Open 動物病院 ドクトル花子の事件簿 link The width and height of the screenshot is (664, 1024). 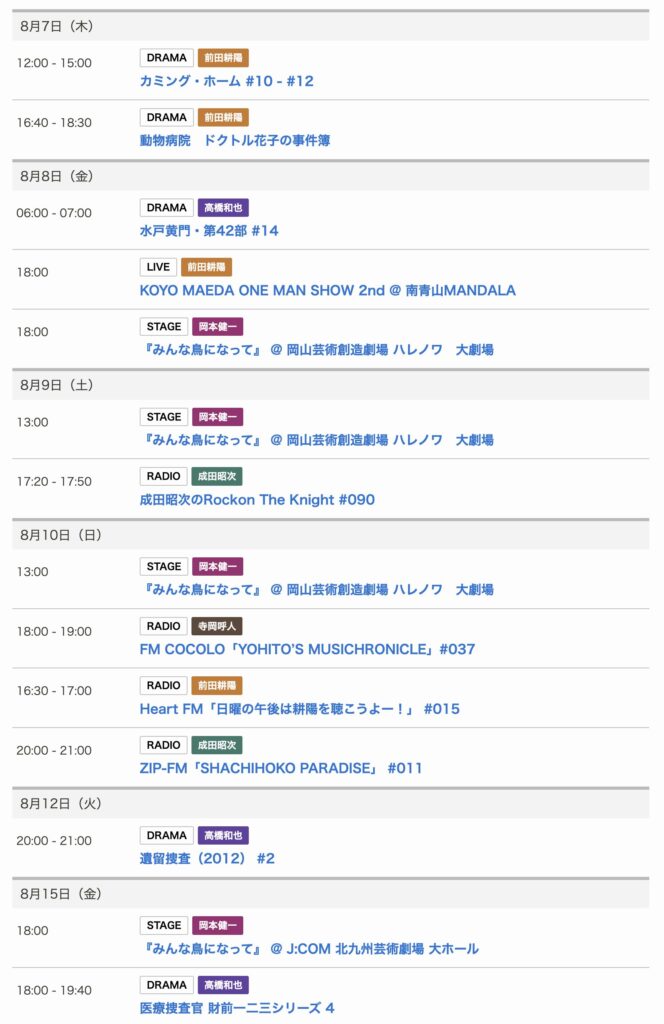(x=235, y=141)
